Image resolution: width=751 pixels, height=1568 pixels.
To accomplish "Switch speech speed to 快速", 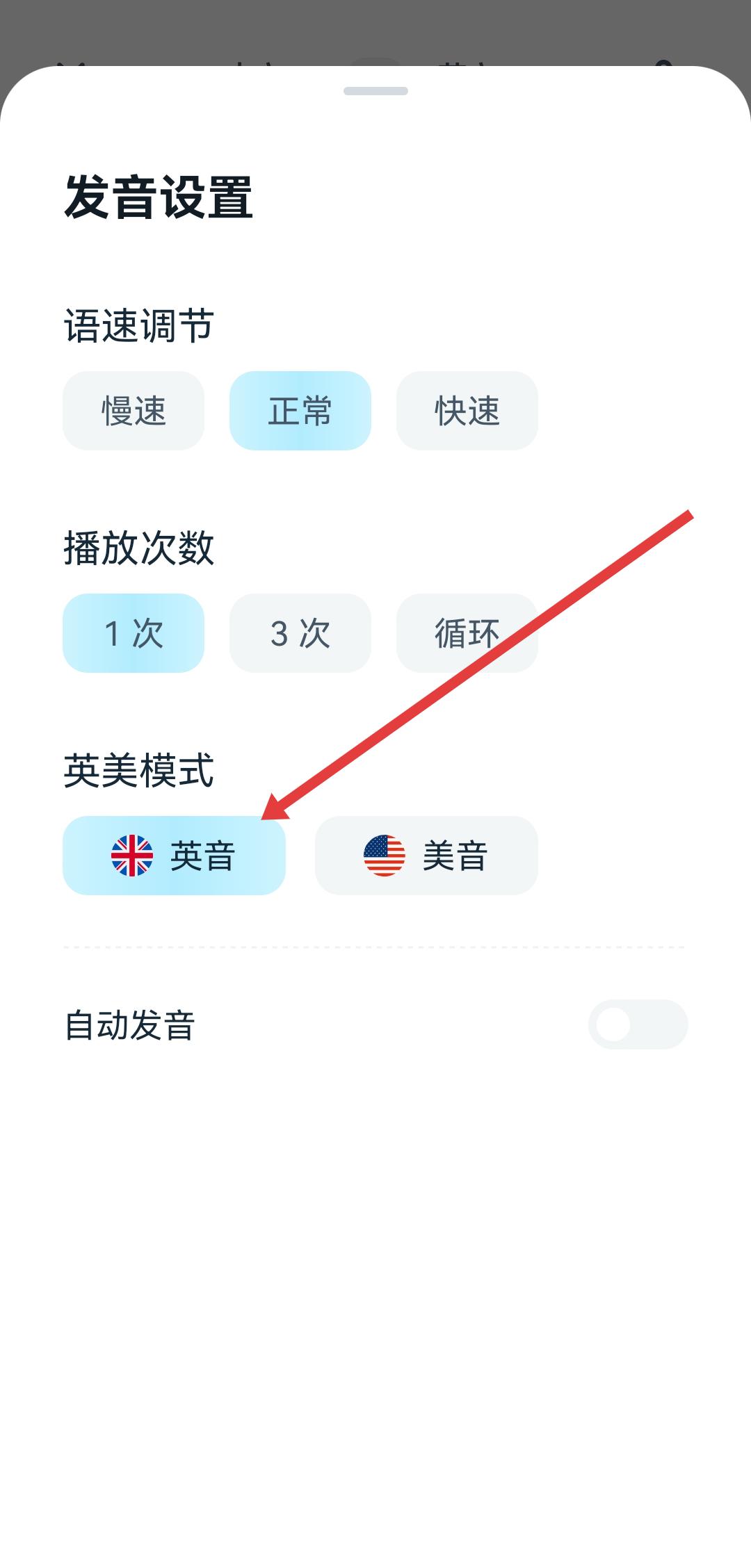I will [x=467, y=411].
